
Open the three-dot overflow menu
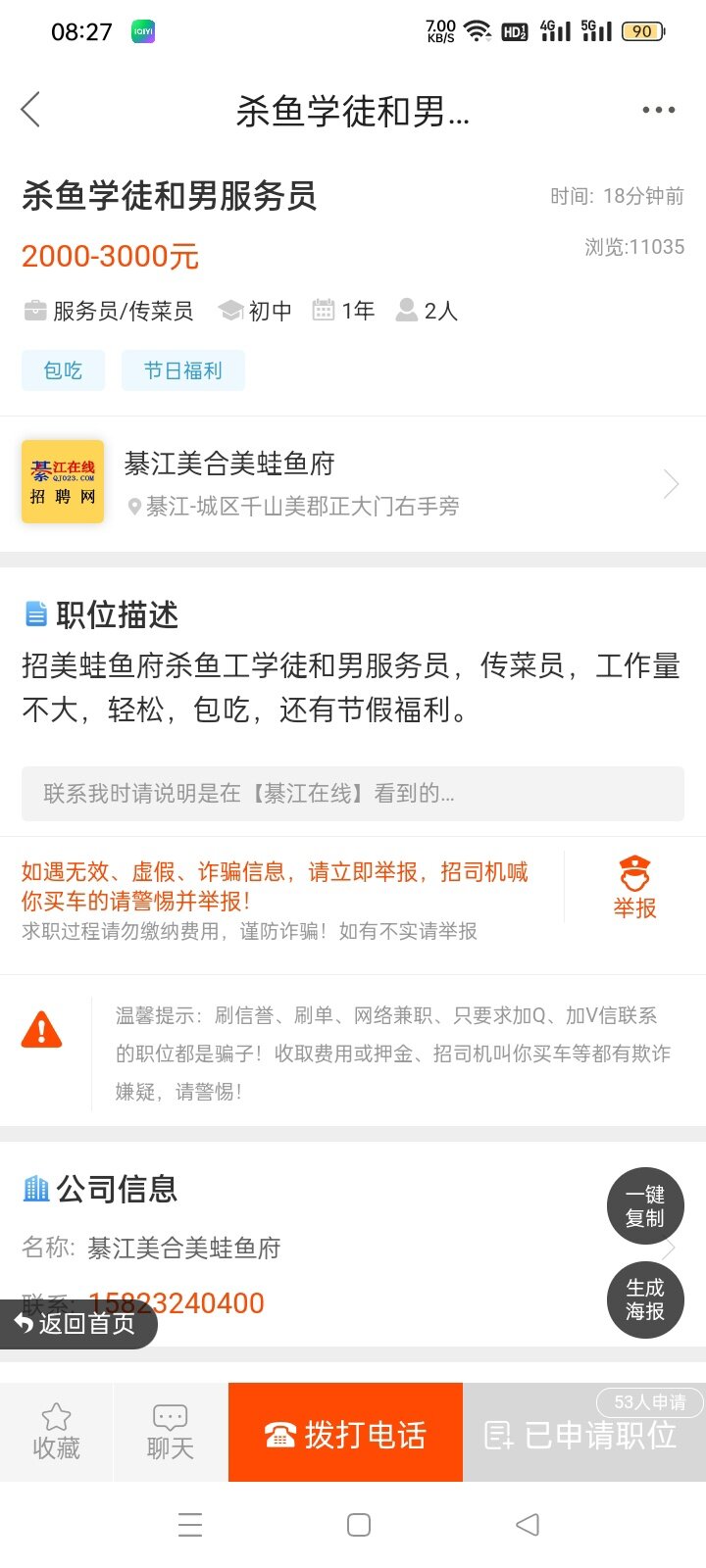[658, 110]
